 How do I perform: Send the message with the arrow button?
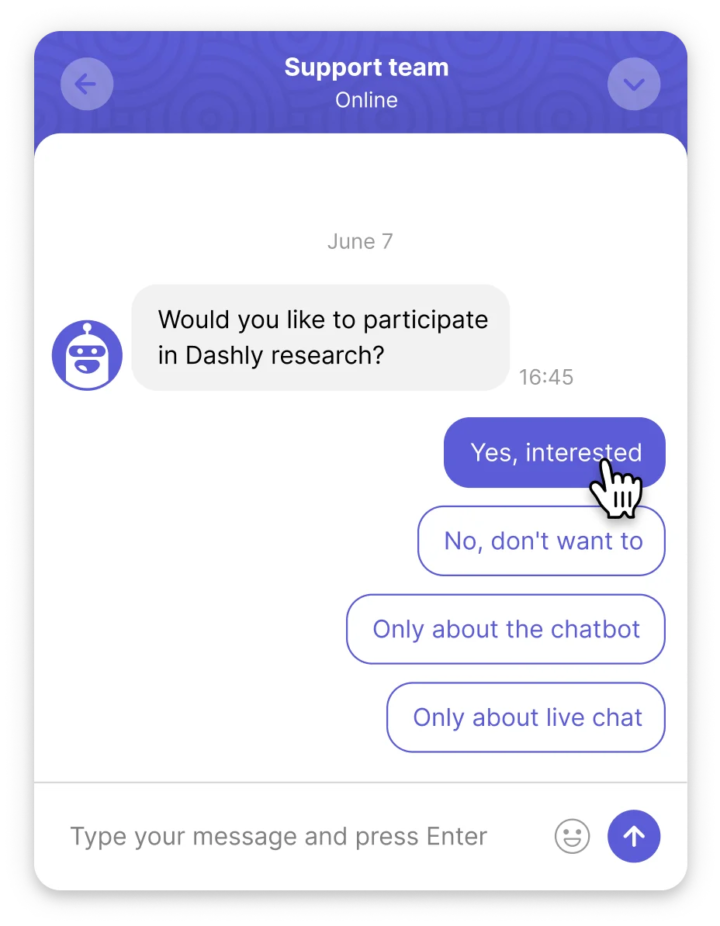(634, 836)
